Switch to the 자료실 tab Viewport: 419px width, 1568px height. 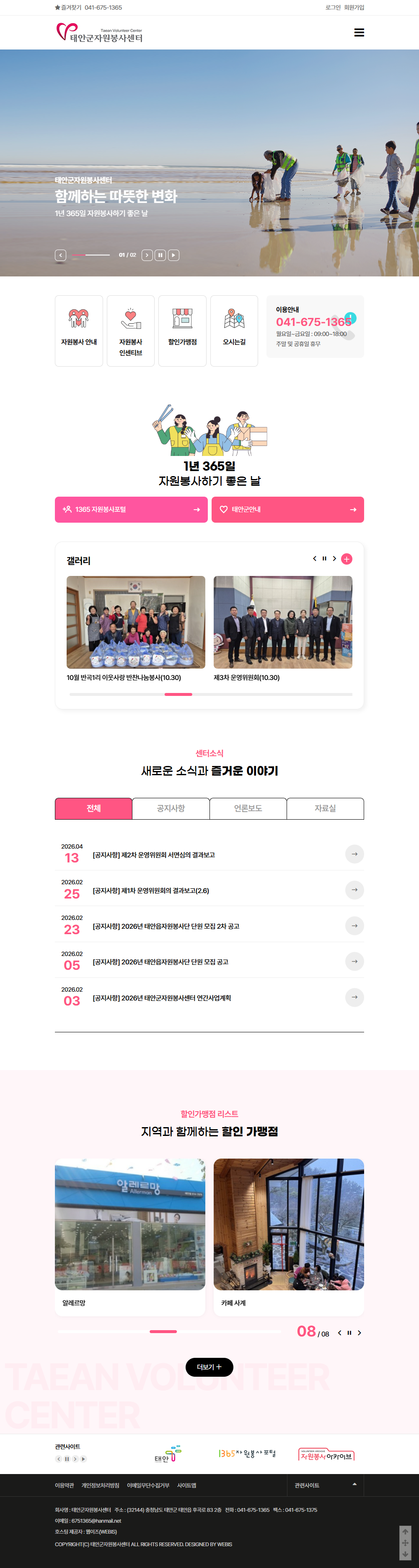325,808
